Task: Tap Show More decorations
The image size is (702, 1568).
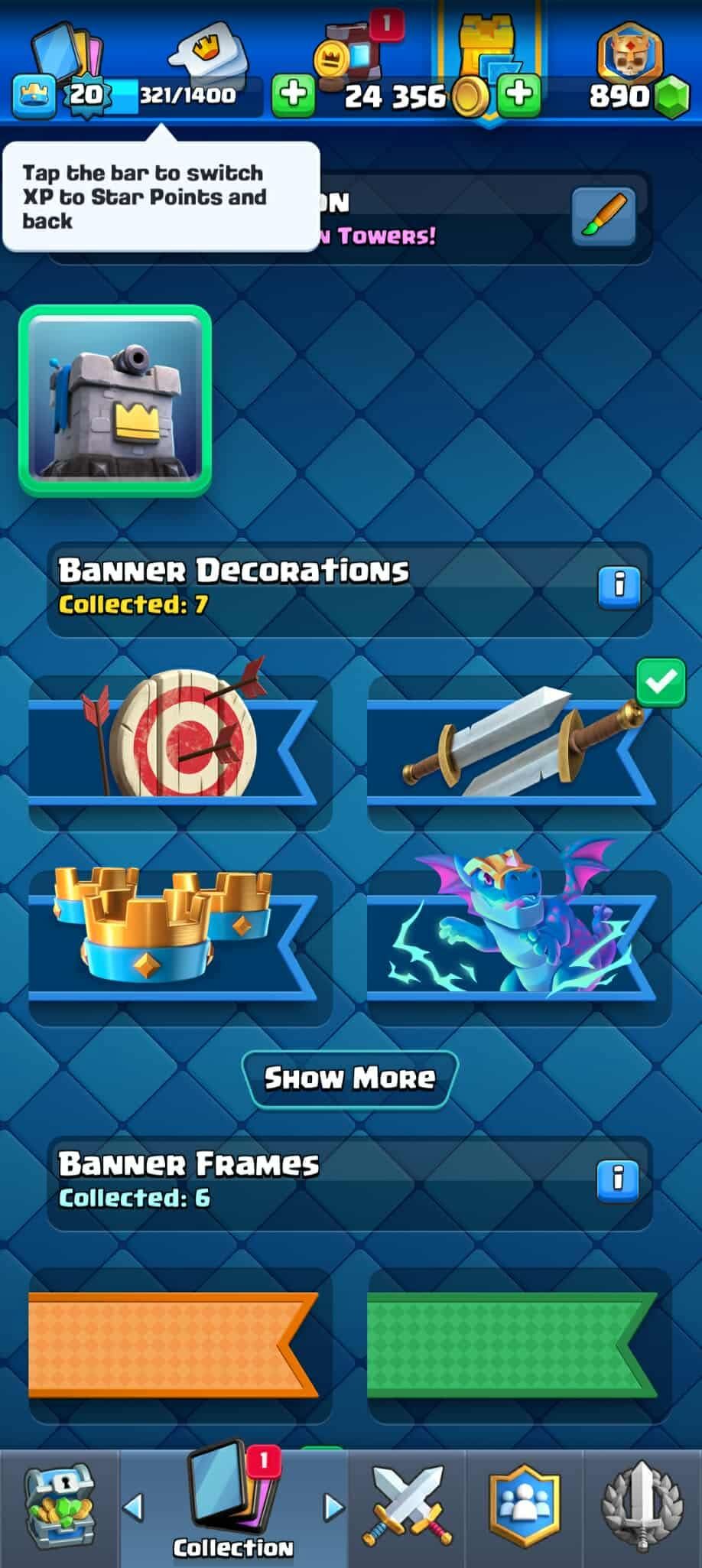Action: coord(350,1078)
